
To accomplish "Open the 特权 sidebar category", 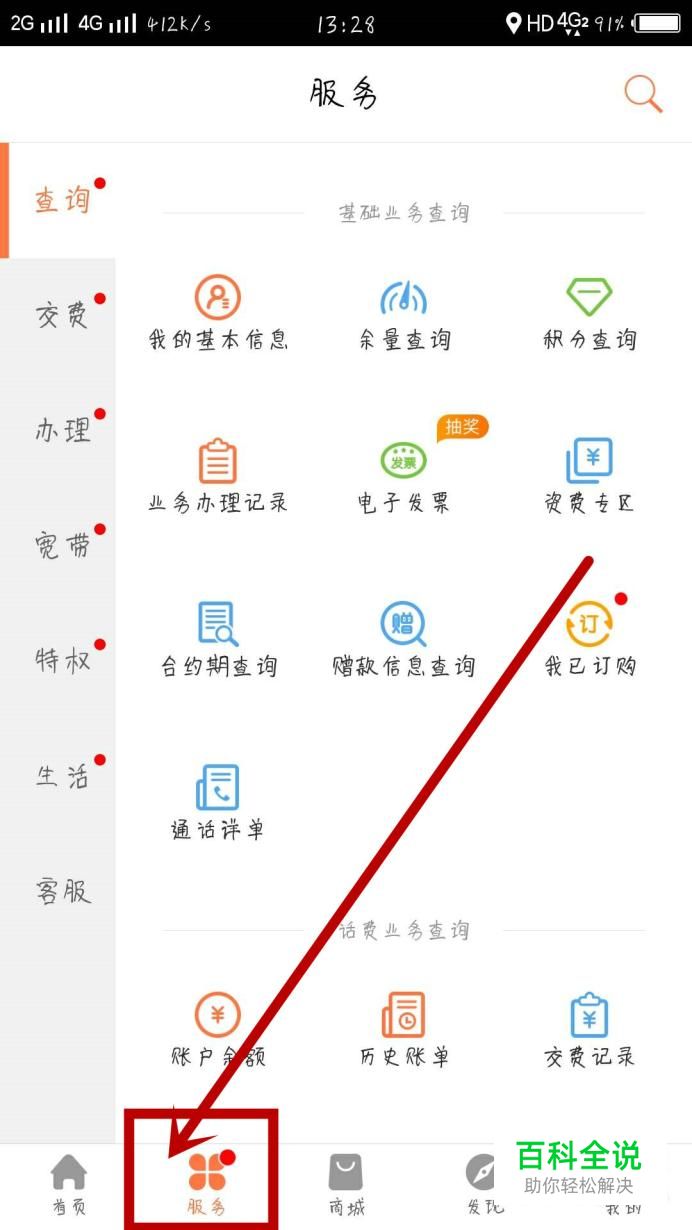I will (x=62, y=661).
